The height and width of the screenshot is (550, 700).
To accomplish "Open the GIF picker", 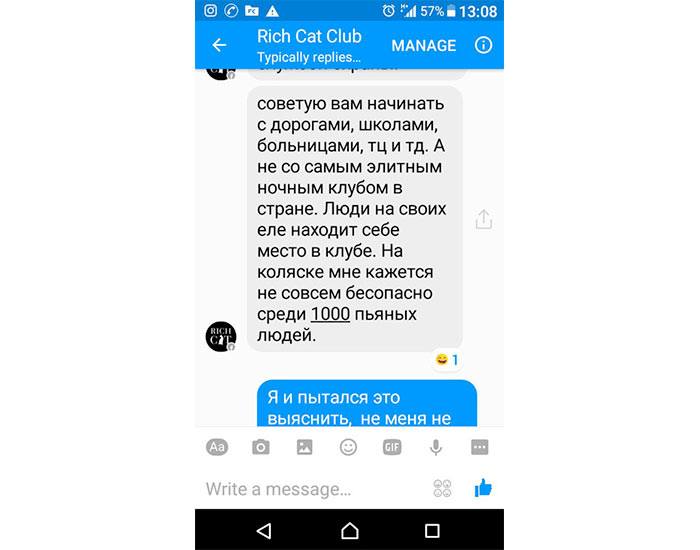I will coord(392,447).
